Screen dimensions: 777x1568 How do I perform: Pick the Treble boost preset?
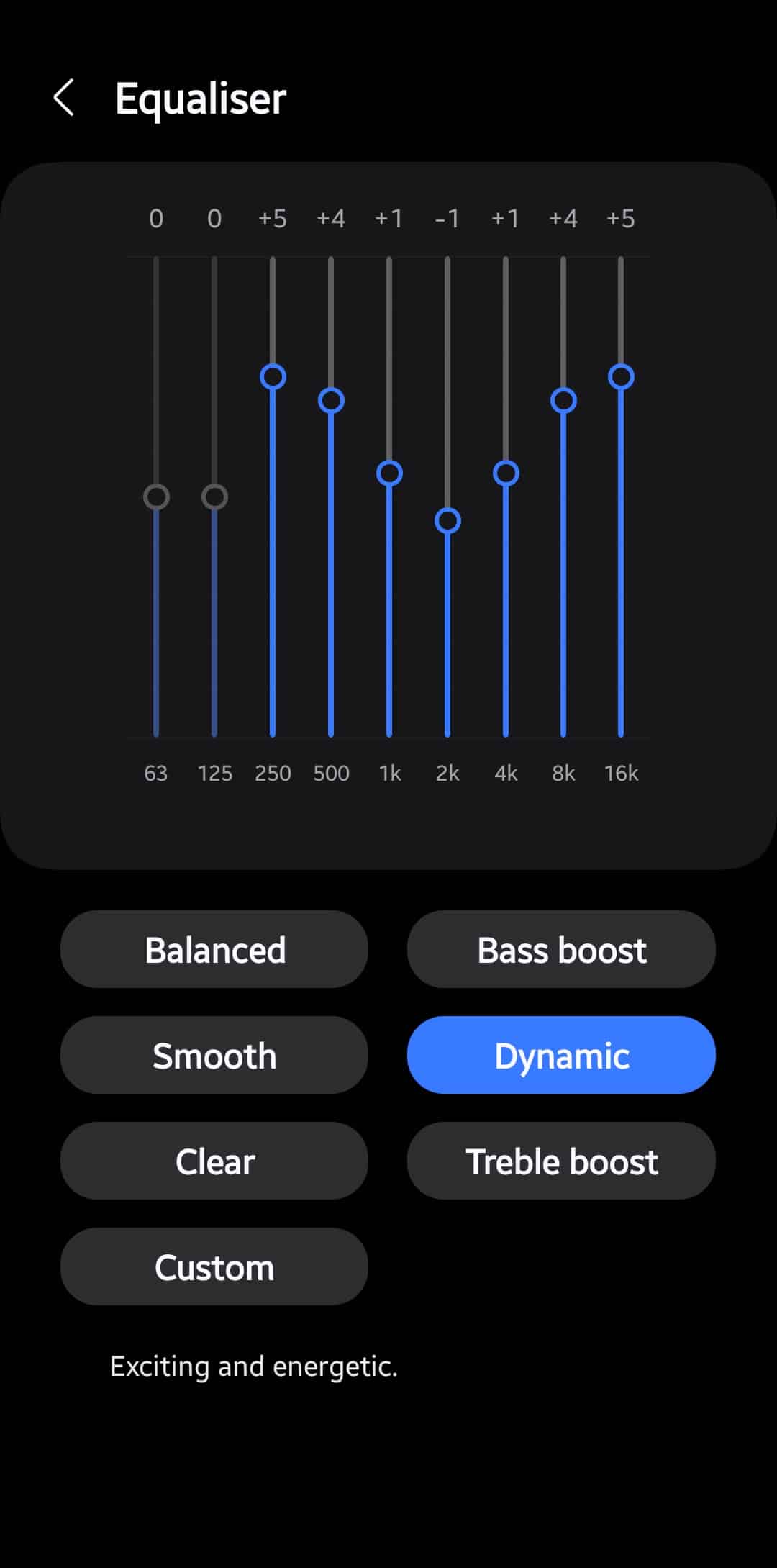(x=561, y=1161)
